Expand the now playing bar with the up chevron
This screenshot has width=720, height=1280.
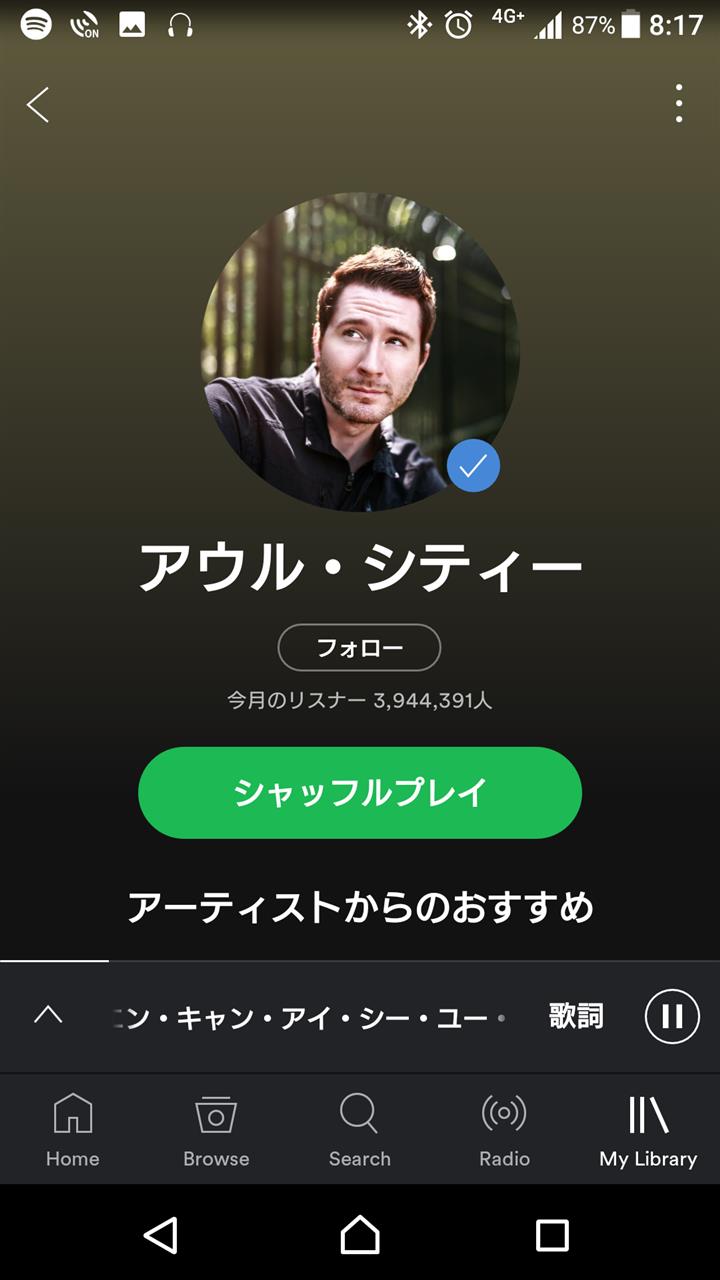(x=48, y=1016)
